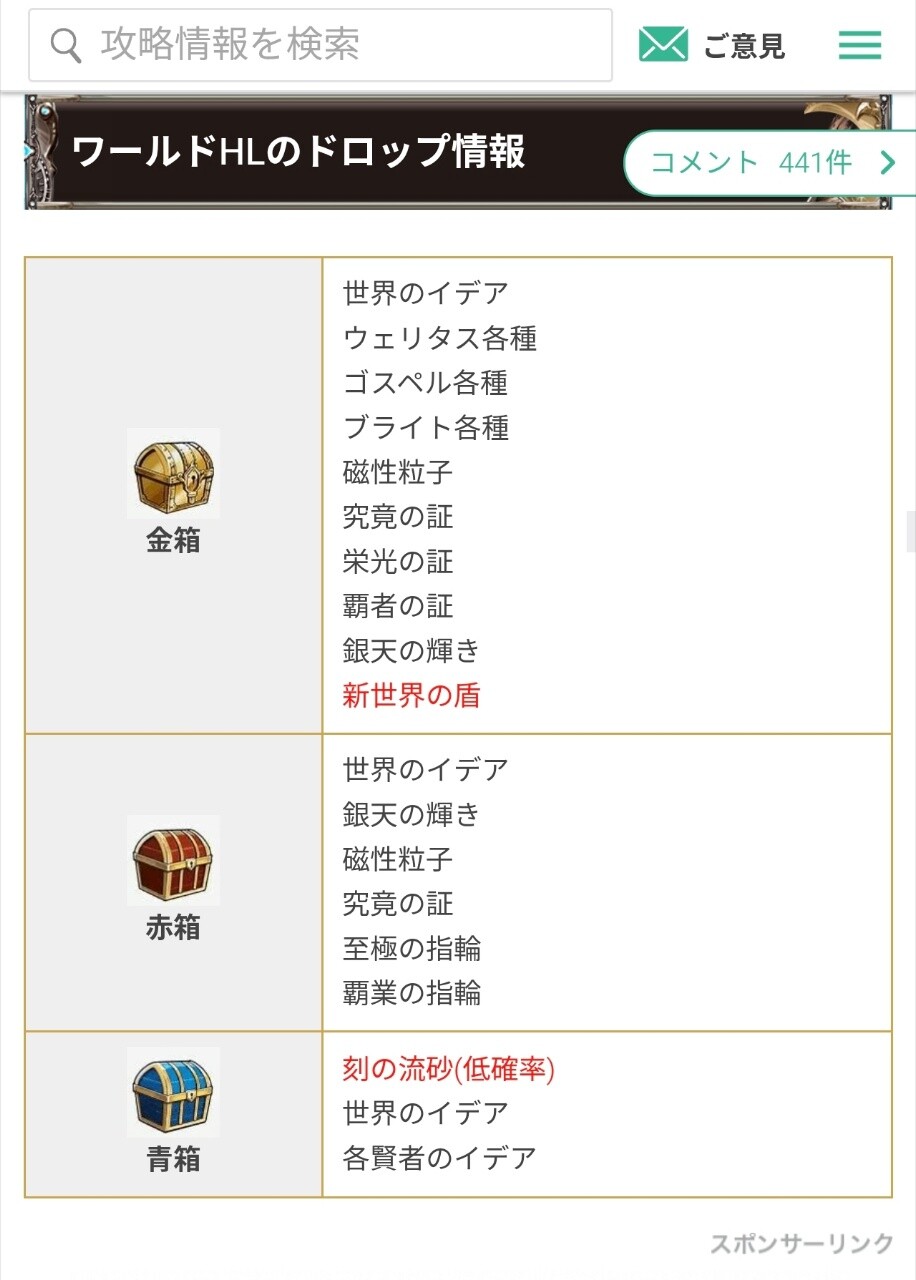Open the 新世界の盾 red link
Image resolution: width=916 pixels, height=1280 pixels.
(x=411, y=696)
